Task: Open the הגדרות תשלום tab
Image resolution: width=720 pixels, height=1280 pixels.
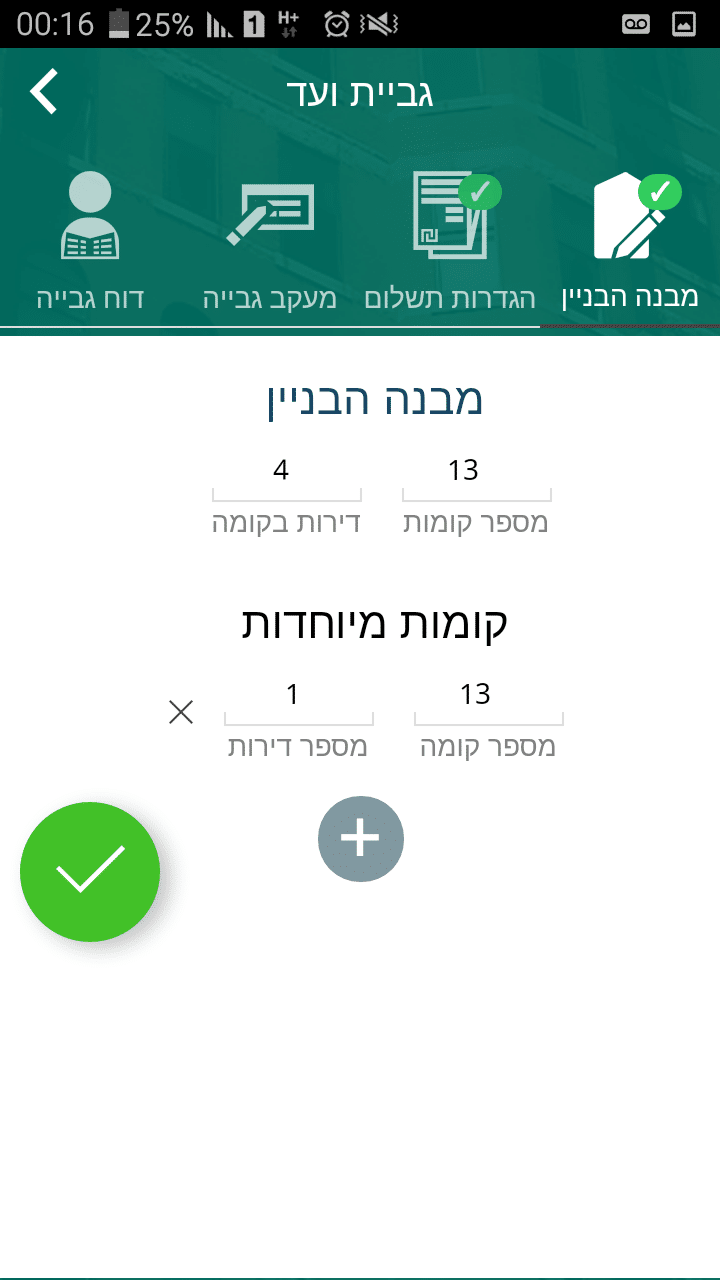Action: [x=450, y=242]
